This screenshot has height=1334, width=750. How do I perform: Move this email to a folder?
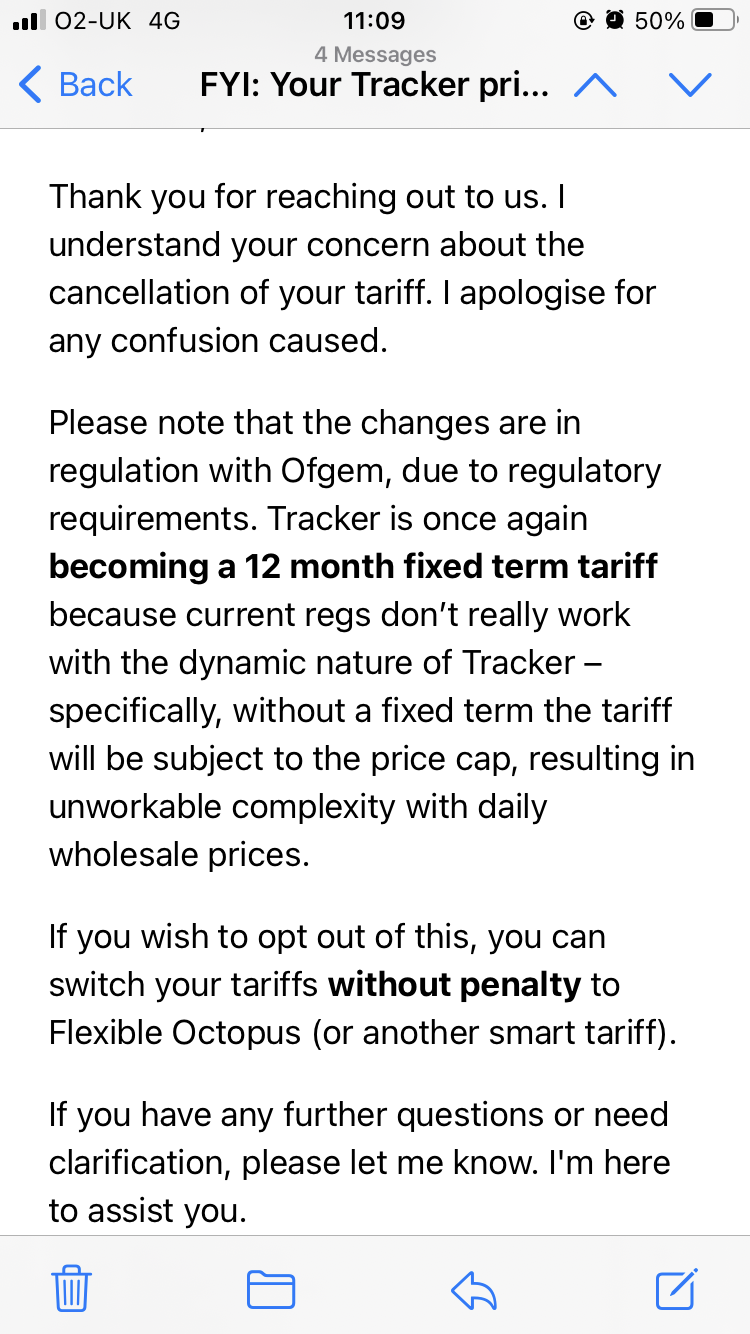pyautogui.click(x=270, y=1289)
